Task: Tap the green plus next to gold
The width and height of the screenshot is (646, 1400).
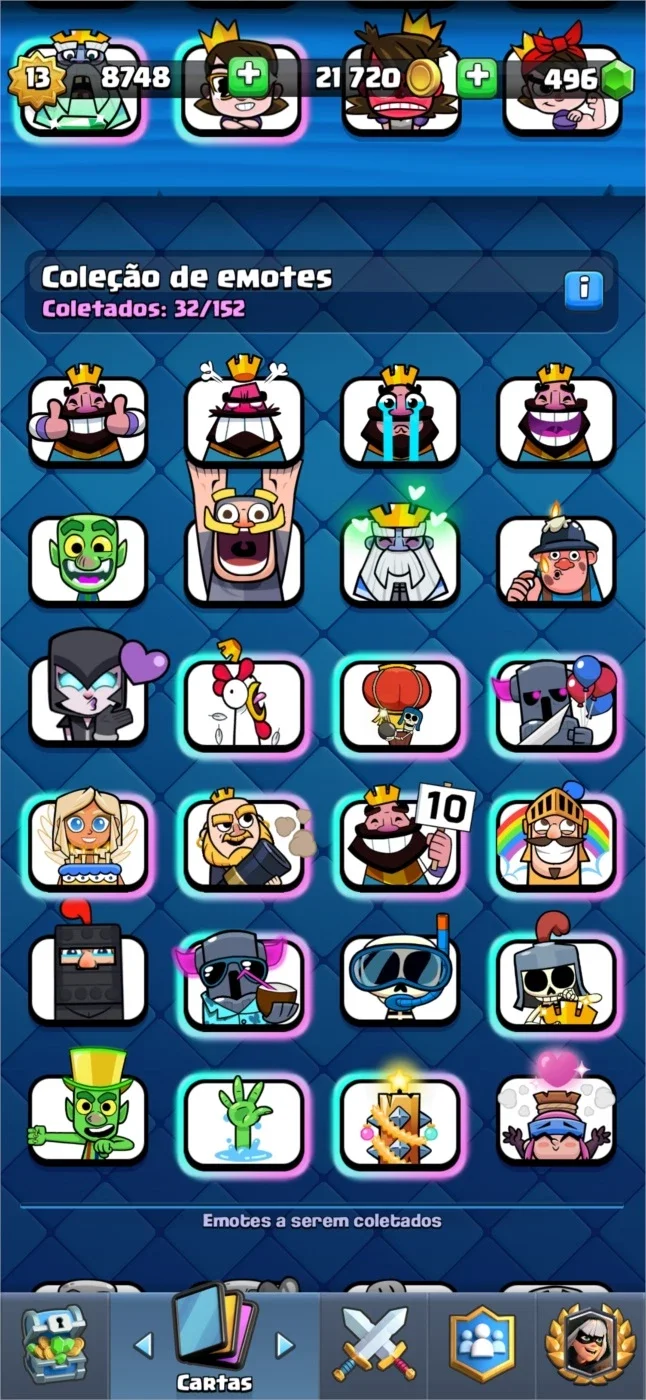Action: click(478, 77)
